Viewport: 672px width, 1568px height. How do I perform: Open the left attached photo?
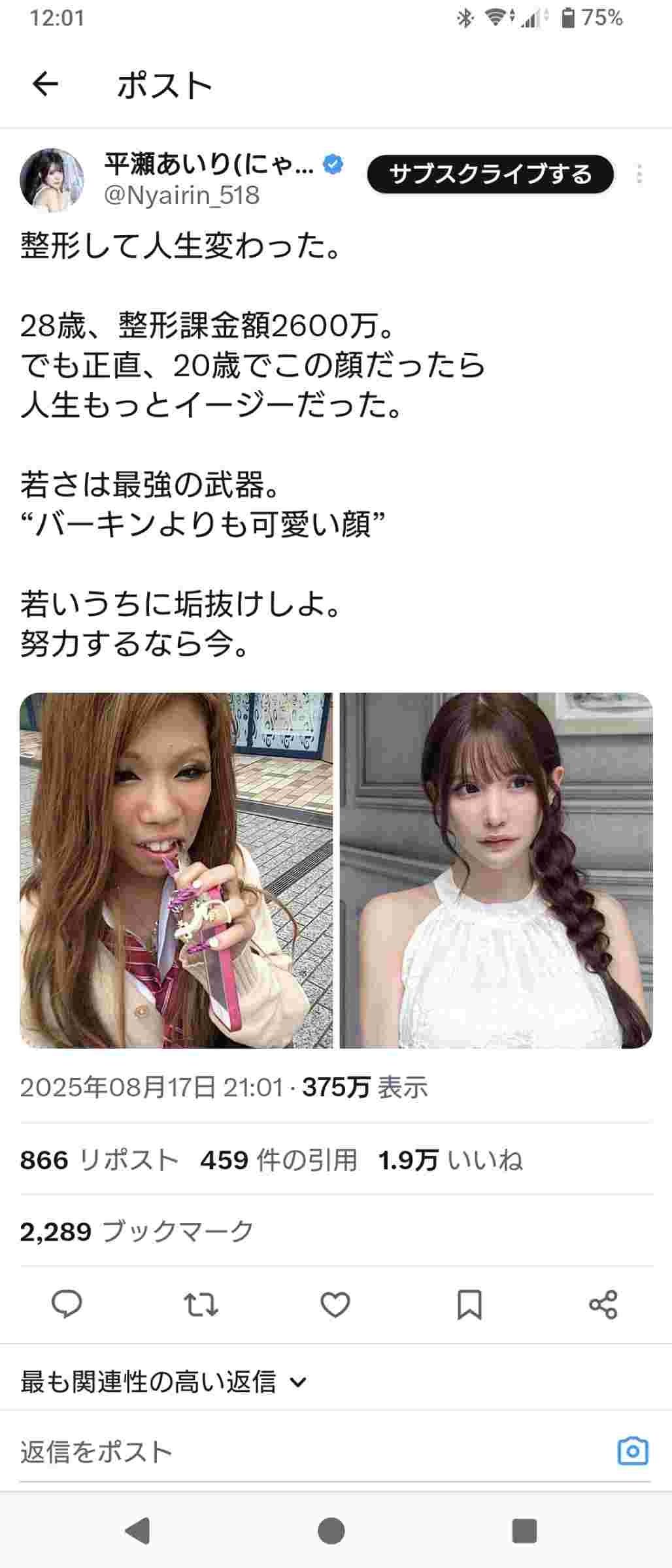click(176, 870)
